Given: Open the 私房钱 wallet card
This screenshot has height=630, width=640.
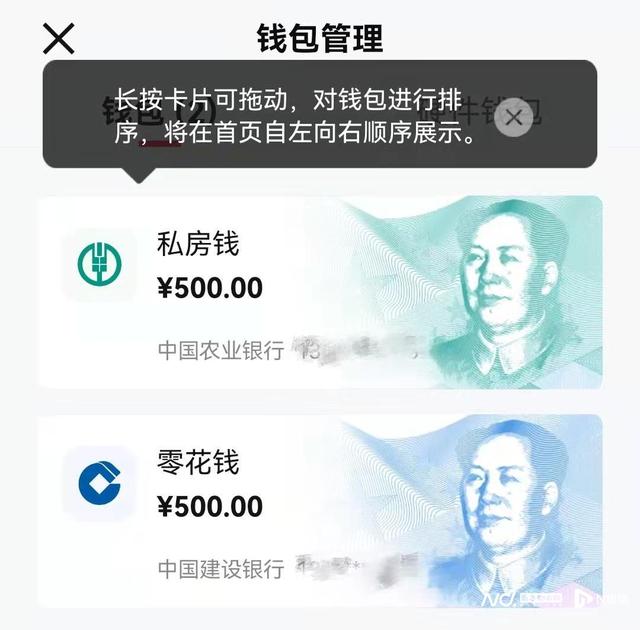Looking at the screenshot, I should tap(320, 292).
